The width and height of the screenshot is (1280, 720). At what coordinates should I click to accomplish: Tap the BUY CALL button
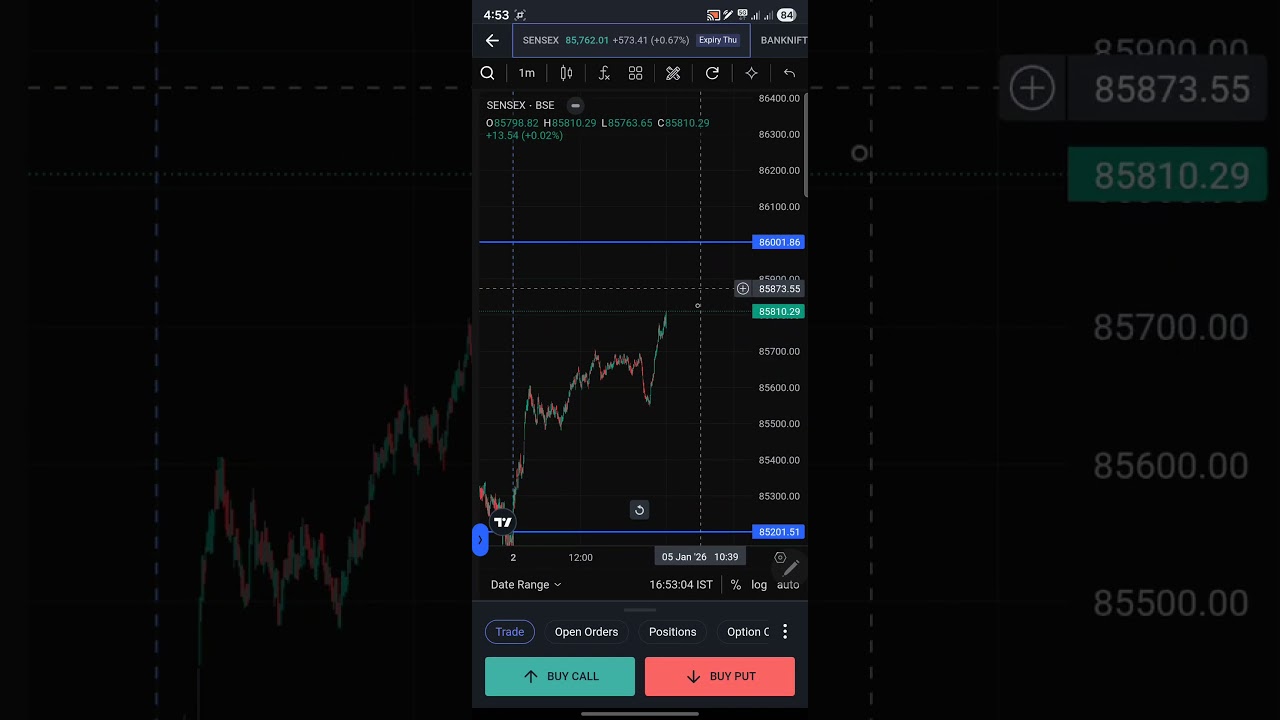click(560, 676)
